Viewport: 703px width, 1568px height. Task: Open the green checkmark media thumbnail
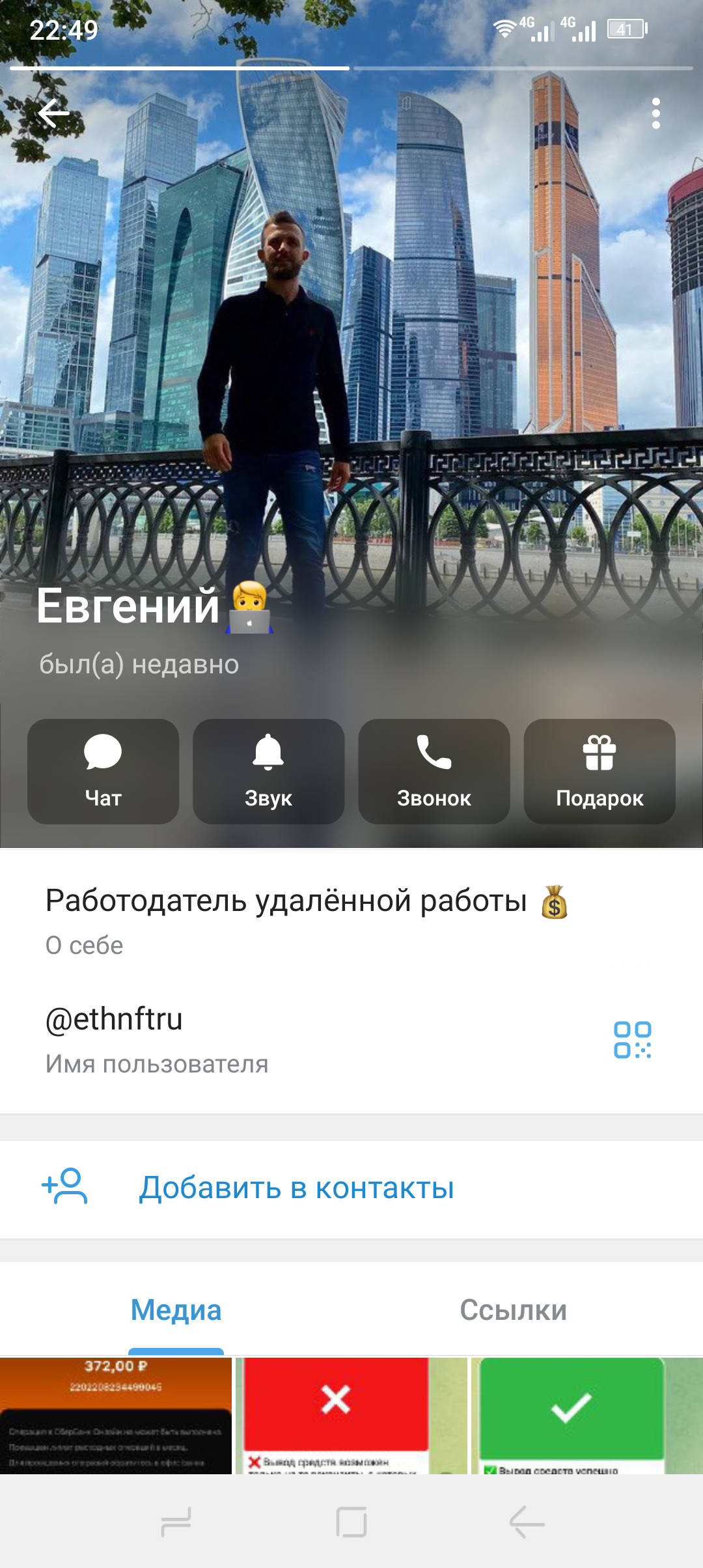tap(586, 1416)
